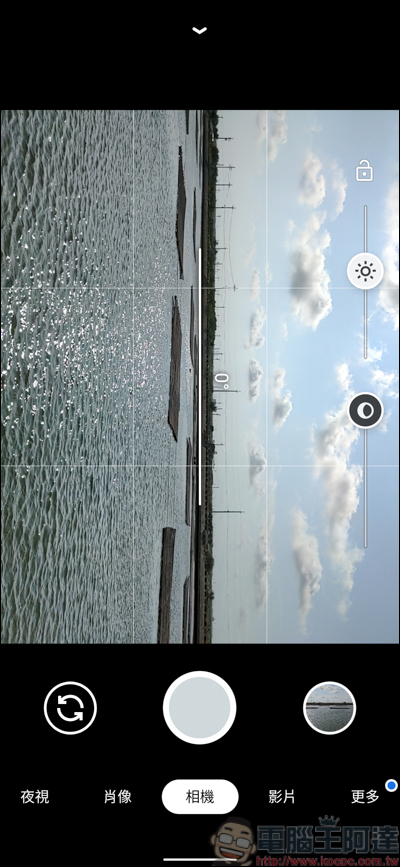The image size is (400, 867).
Task: Open the 更多 more modes tab
Action: click(x=365, y=797)
